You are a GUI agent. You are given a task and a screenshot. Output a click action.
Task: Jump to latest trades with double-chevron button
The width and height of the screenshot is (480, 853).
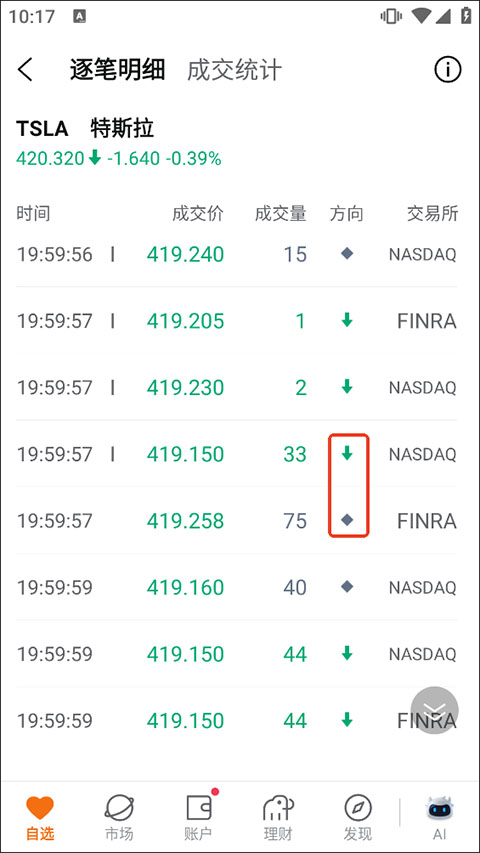click(x=434, y=710)
